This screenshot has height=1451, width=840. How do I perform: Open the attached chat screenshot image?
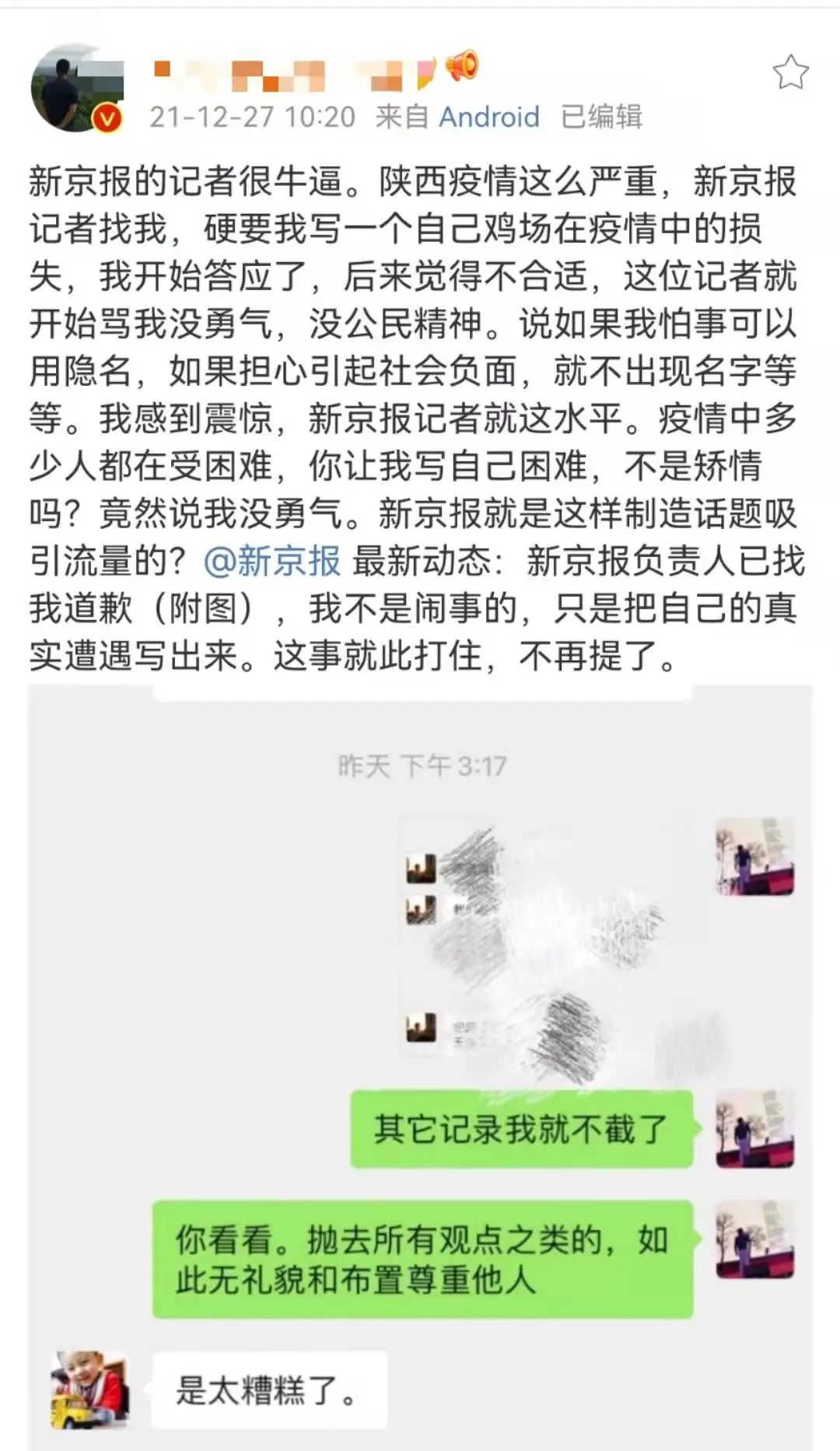[x=420, y=1066]
